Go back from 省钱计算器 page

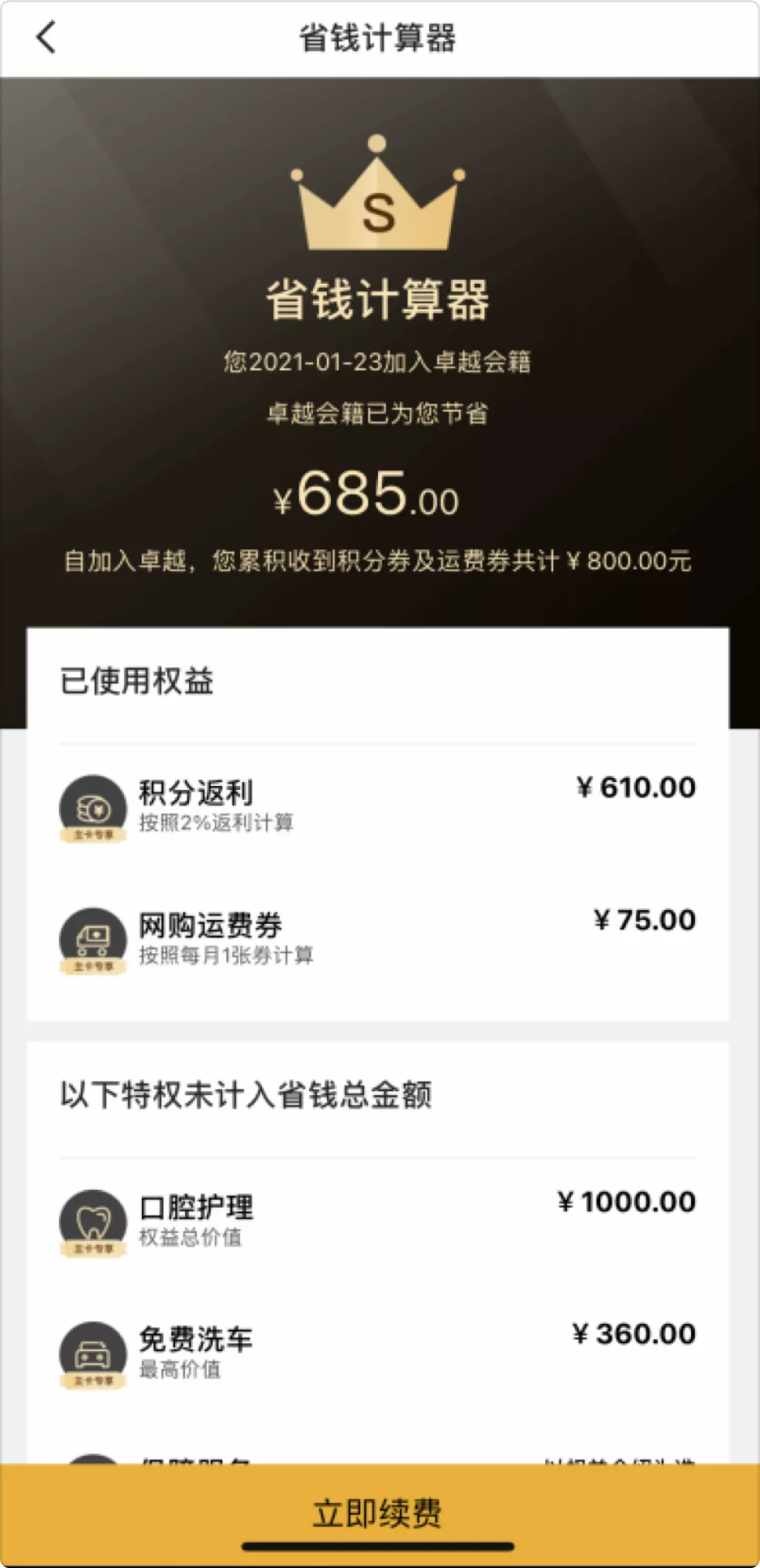tap(46, 37)
